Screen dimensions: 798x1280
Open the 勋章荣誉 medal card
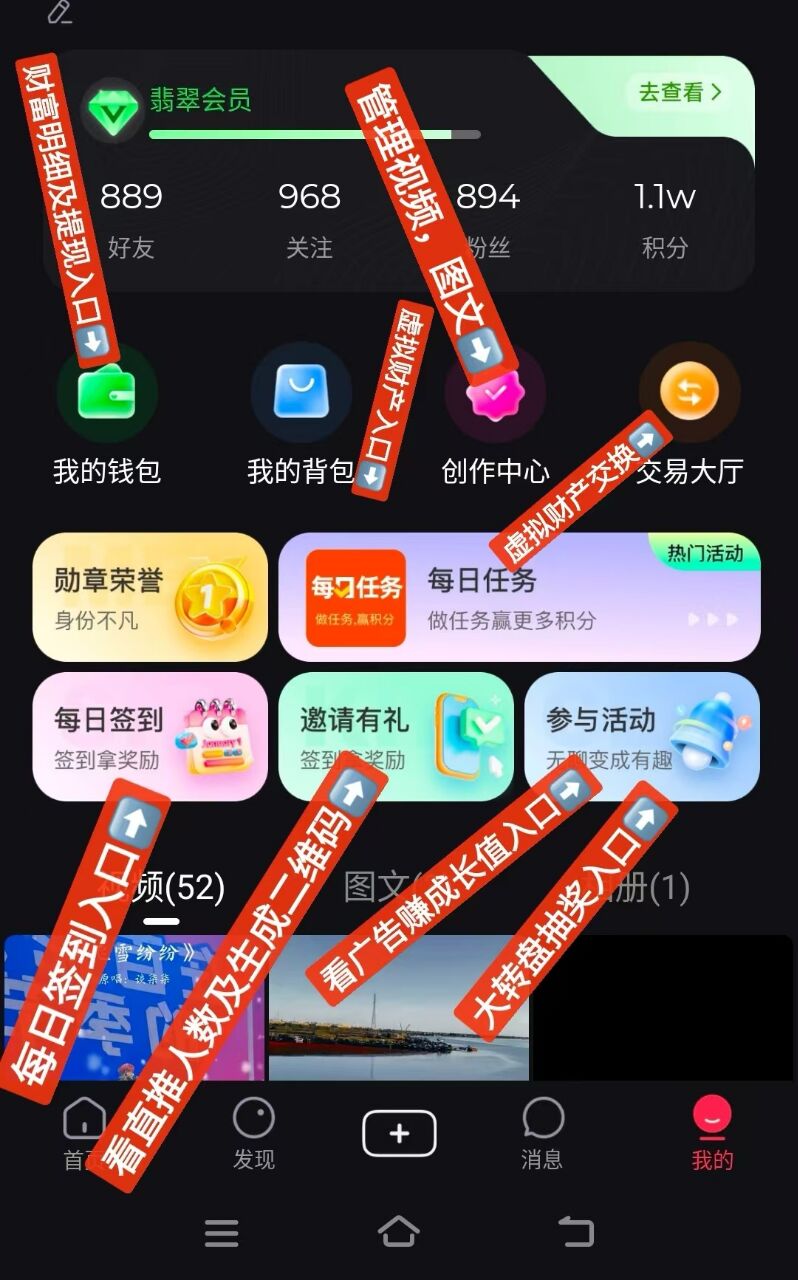tap(150, 597)
